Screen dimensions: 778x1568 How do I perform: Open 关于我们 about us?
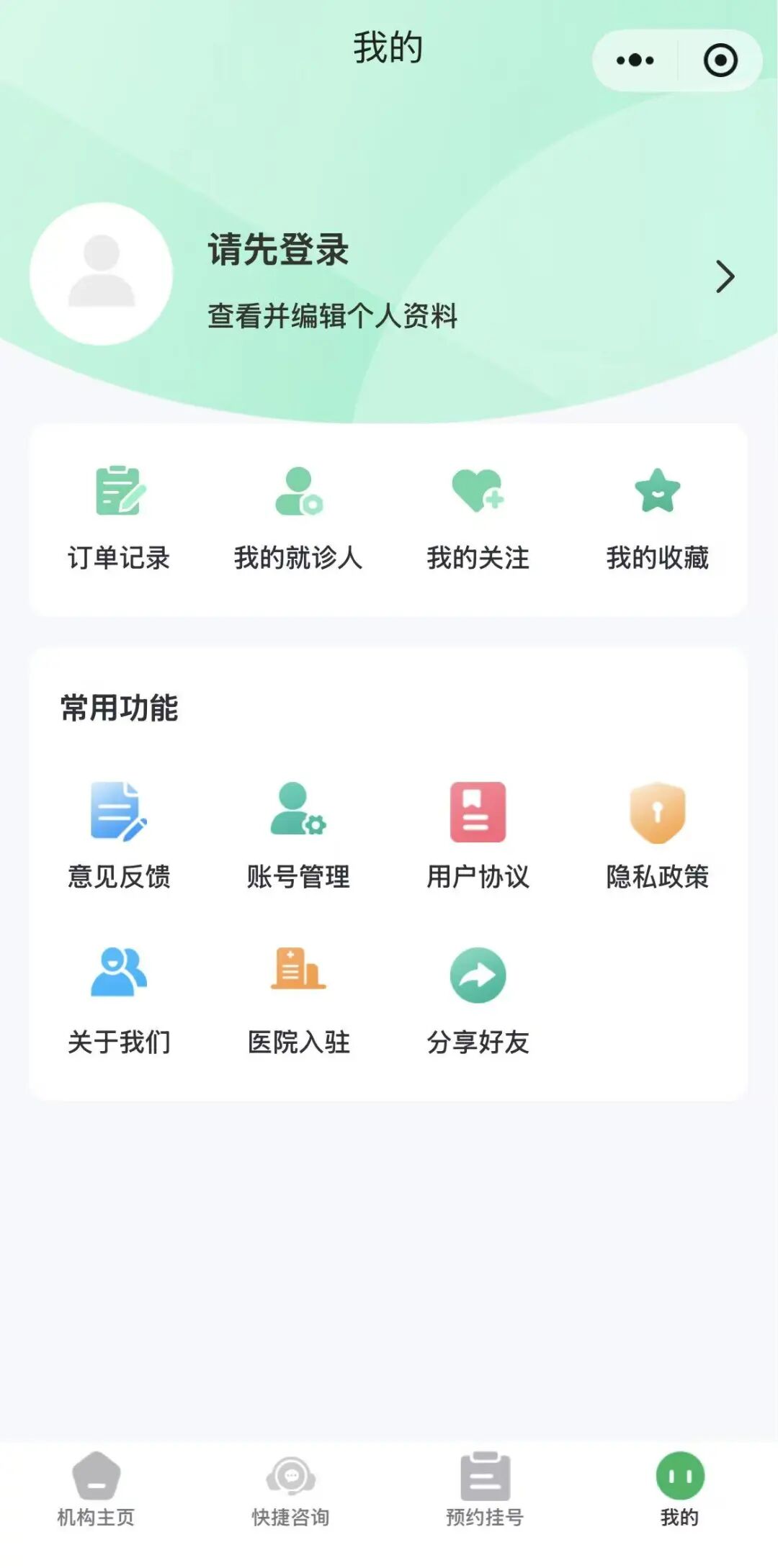coord(119,1001)
